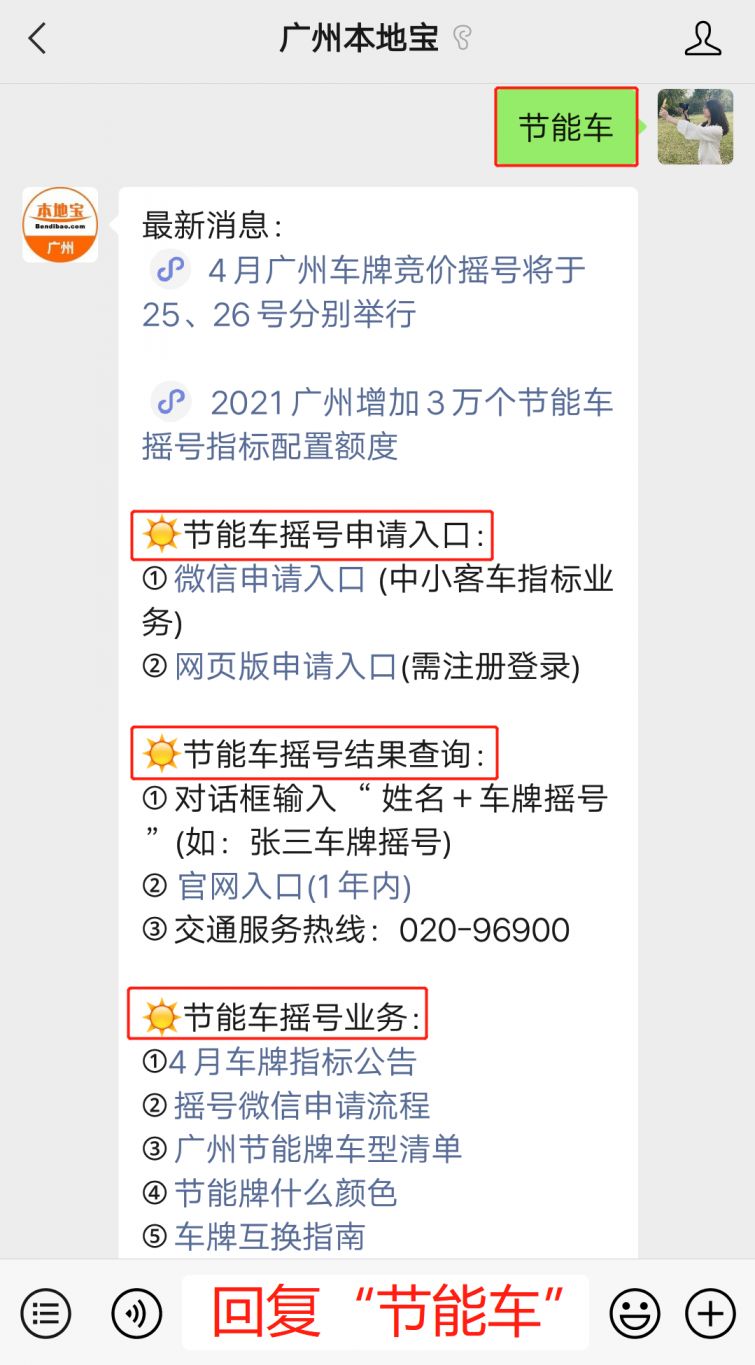Tap the 本地宝 account avatar
This screenshot has height=1365, width=755.
pyautogui.click(x=60, y=225)
